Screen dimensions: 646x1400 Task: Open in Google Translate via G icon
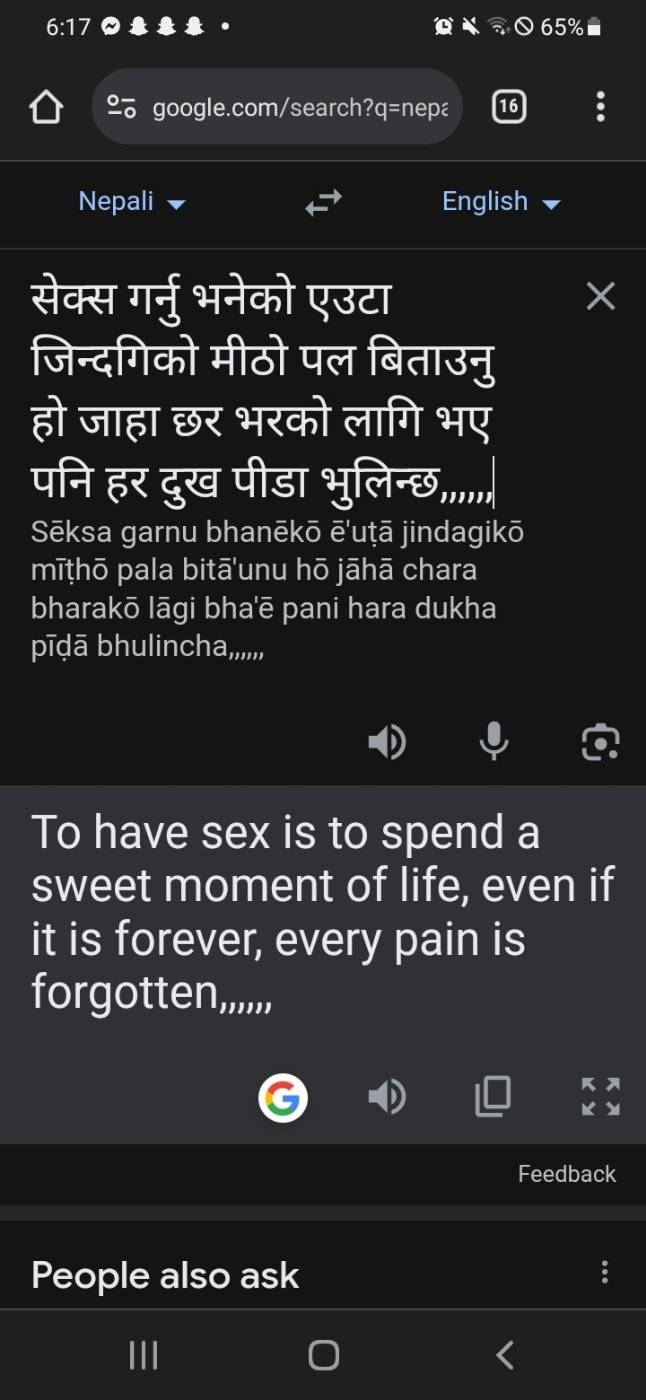pos(283,1098)
